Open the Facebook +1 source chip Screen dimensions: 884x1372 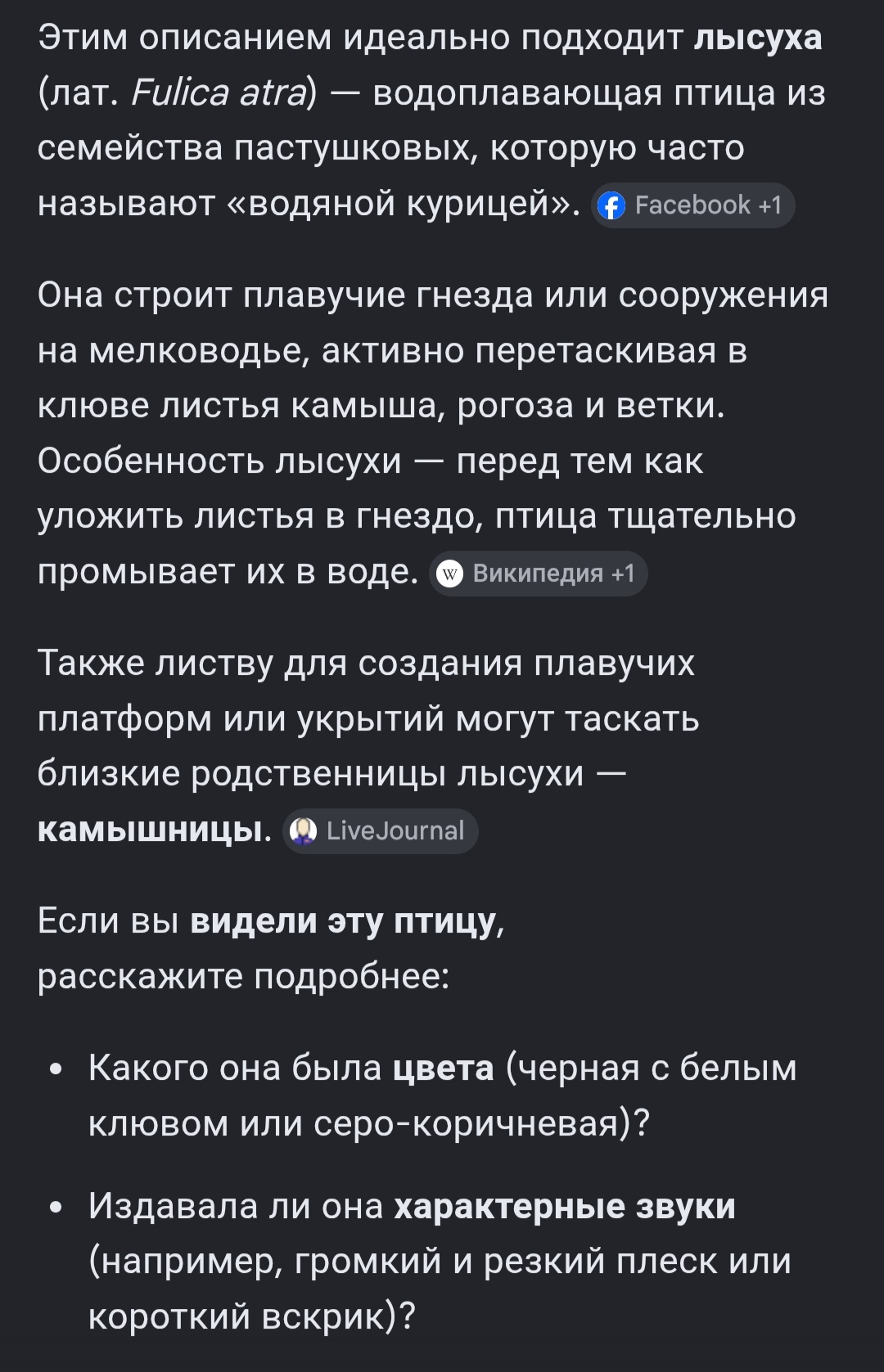pyautogui.click(x=692, y=205)
